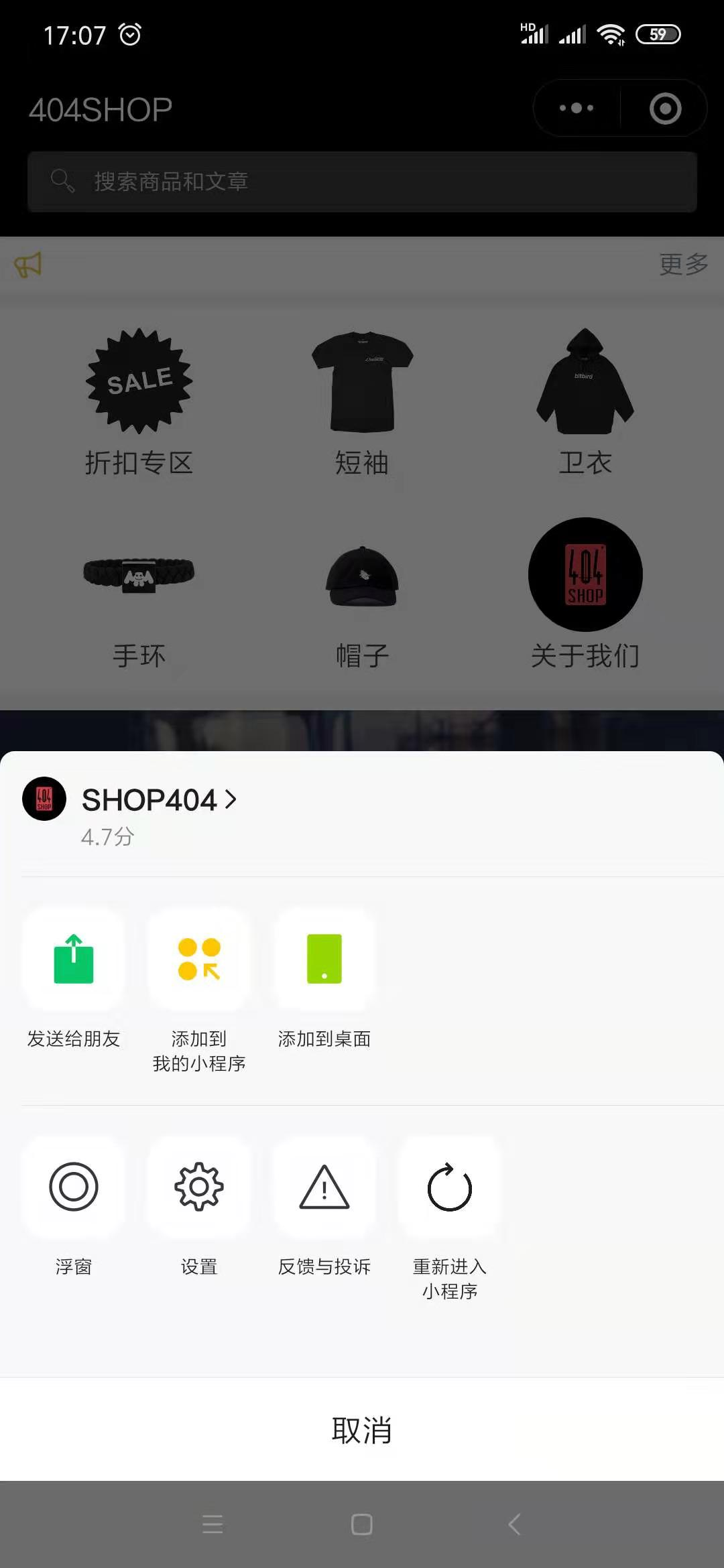
Task: Expand SHOP404 mini-program details via chevron
Action: 231,799
